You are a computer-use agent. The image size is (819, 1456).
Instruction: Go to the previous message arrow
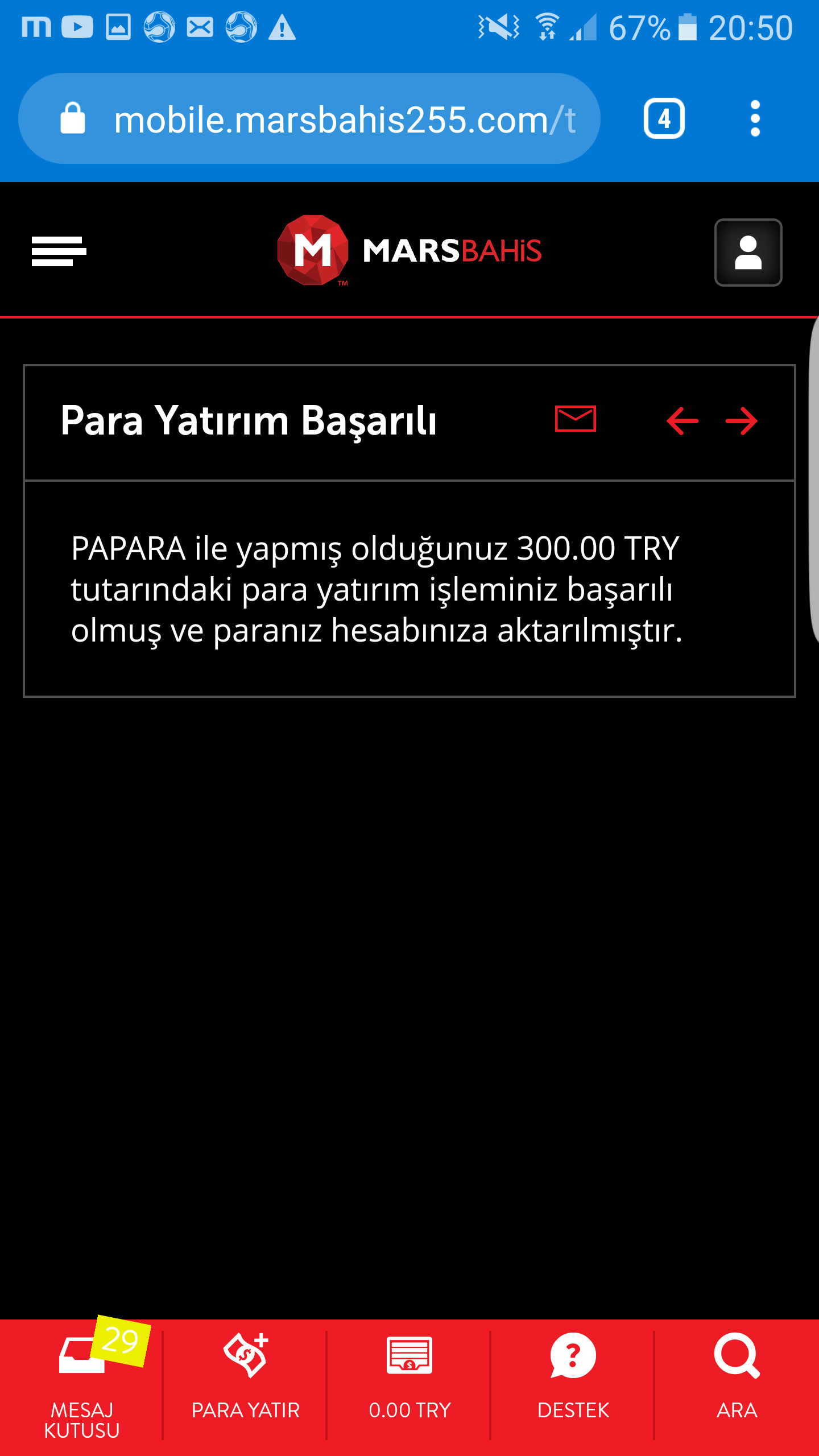(x=682, y=421)
